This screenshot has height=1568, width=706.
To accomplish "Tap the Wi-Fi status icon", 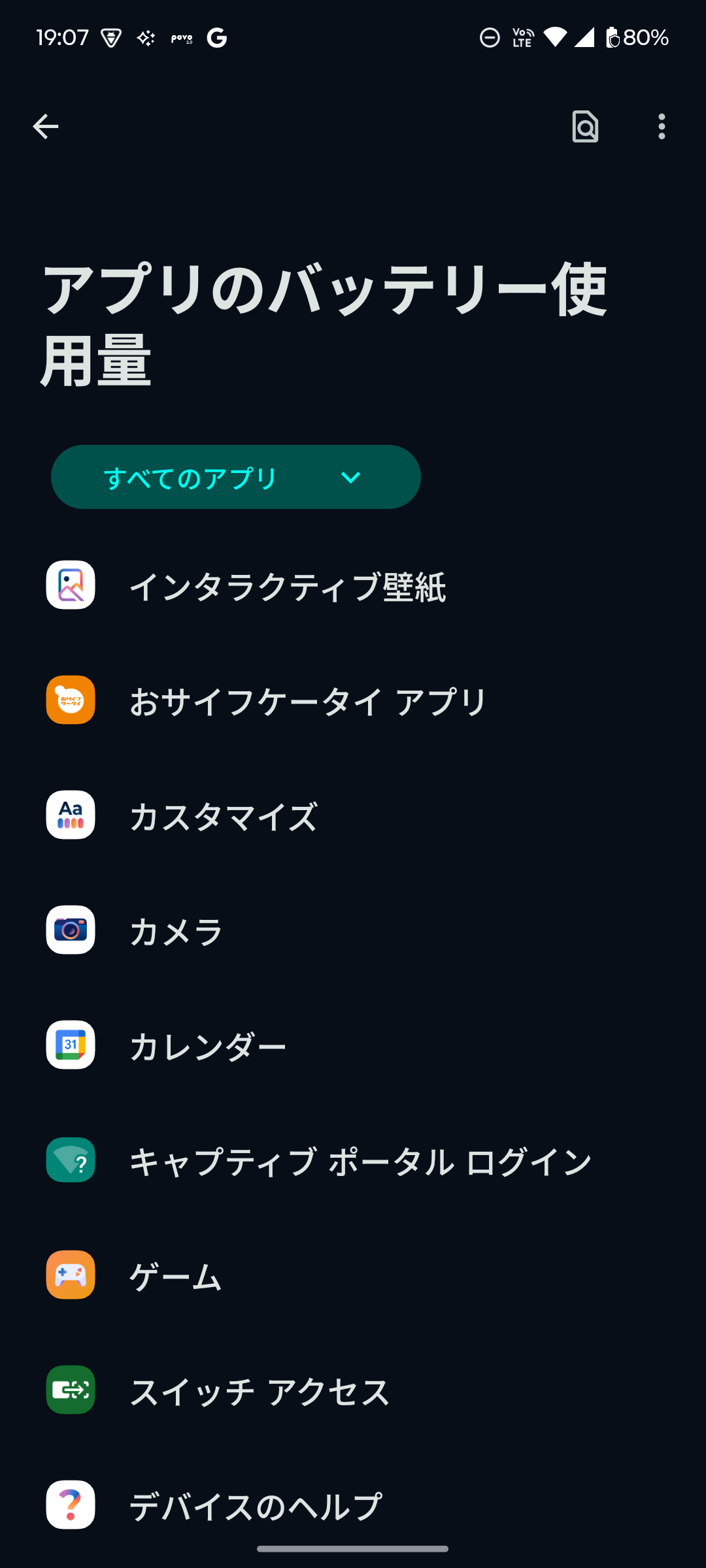I will 556,38.
